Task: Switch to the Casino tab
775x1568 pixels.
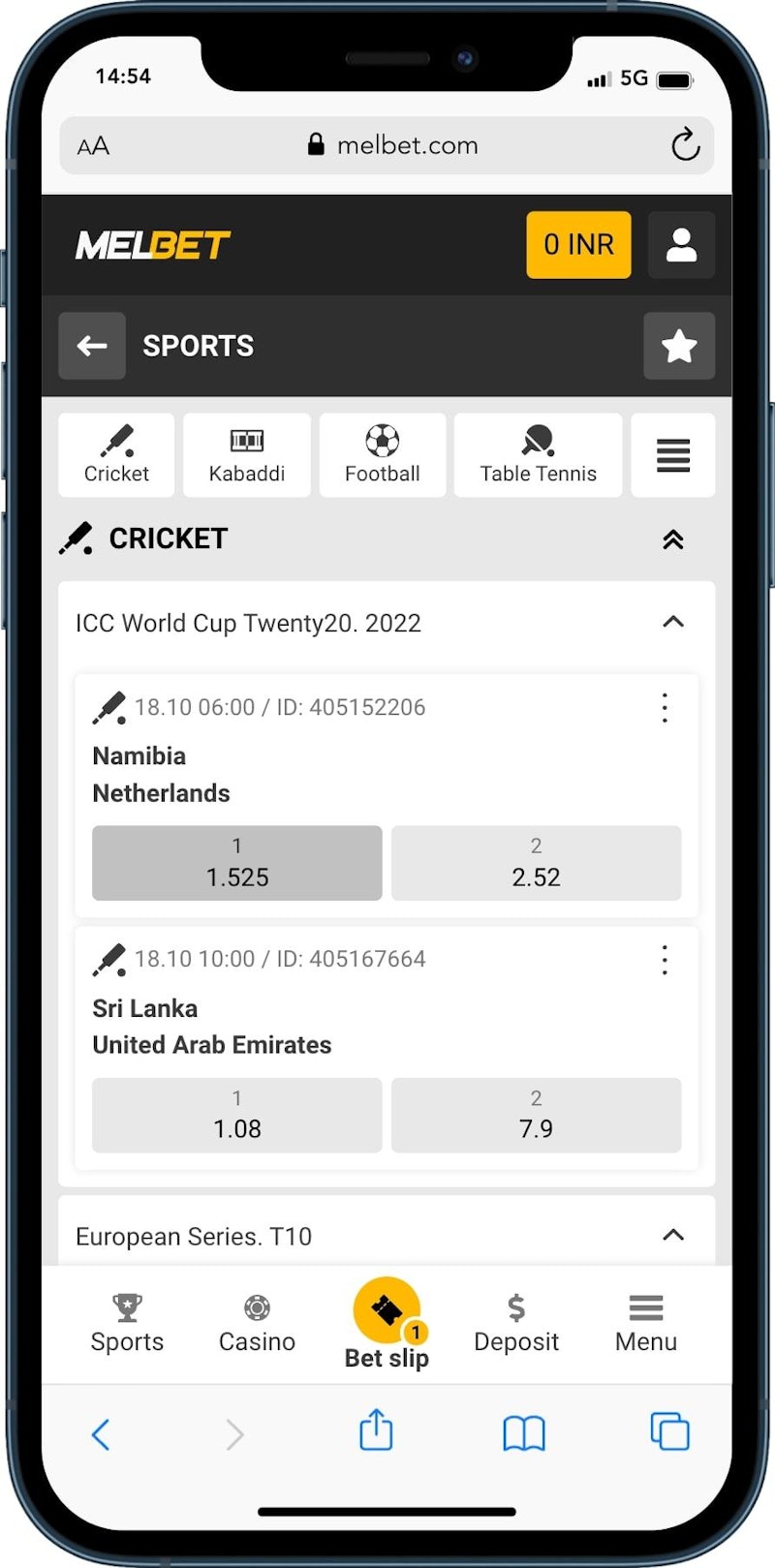Action: coord(257,1324)
